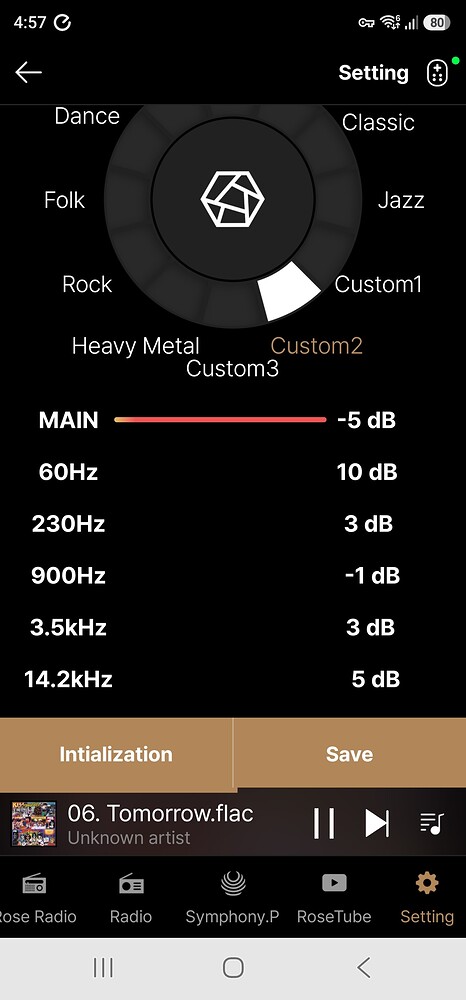The height and width of the screenshot is (1000, 466).
Task: Save the equalizer settings
Action: (349, 754)
